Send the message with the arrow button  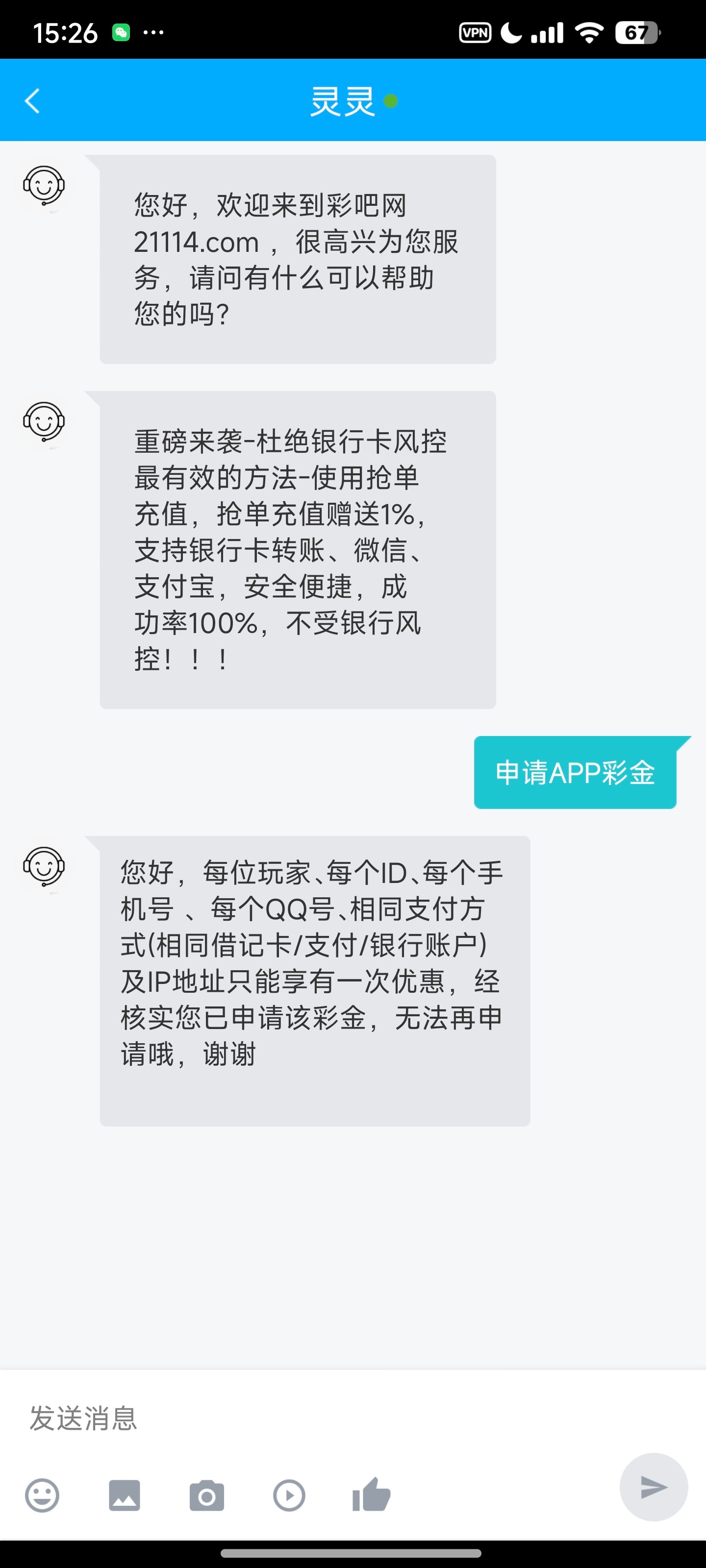(653, 1487)
